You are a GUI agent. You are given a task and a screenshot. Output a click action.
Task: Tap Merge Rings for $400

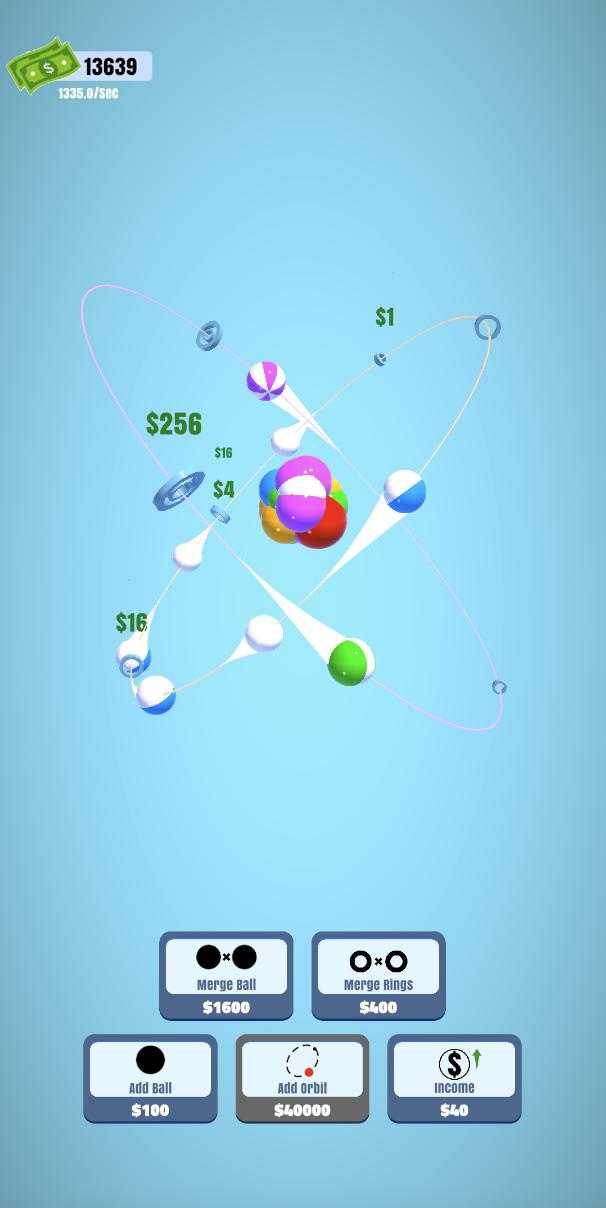378,975
